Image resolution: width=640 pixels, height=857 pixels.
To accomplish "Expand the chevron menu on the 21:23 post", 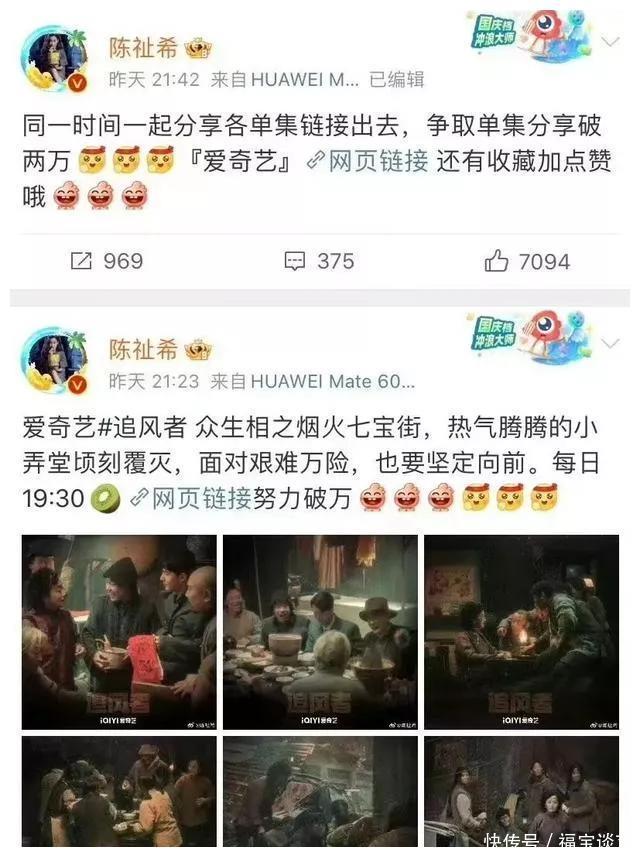I will (611, 344).
